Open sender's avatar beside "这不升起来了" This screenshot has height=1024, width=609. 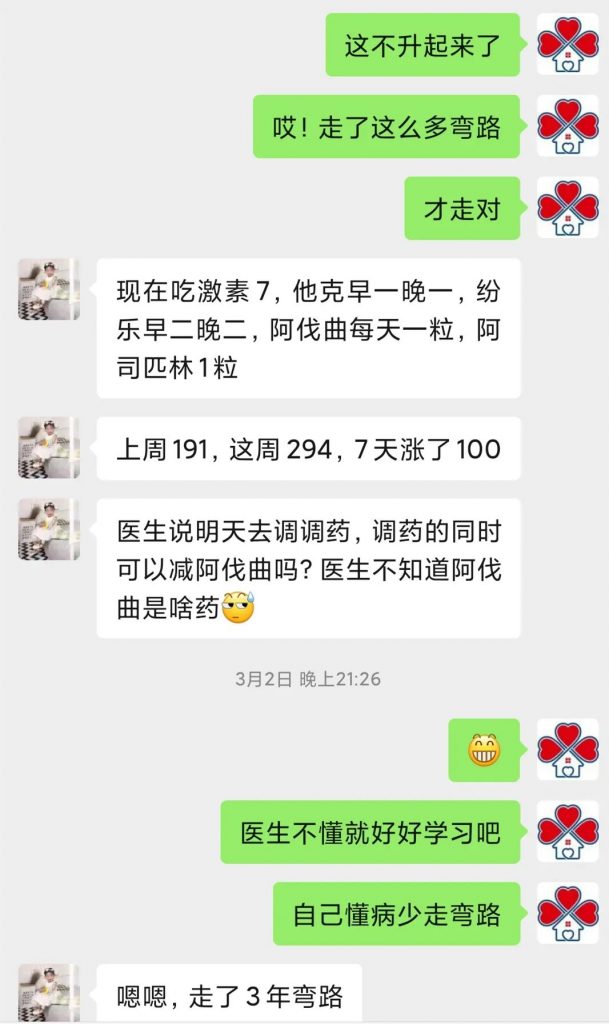(x=567, y=45)
